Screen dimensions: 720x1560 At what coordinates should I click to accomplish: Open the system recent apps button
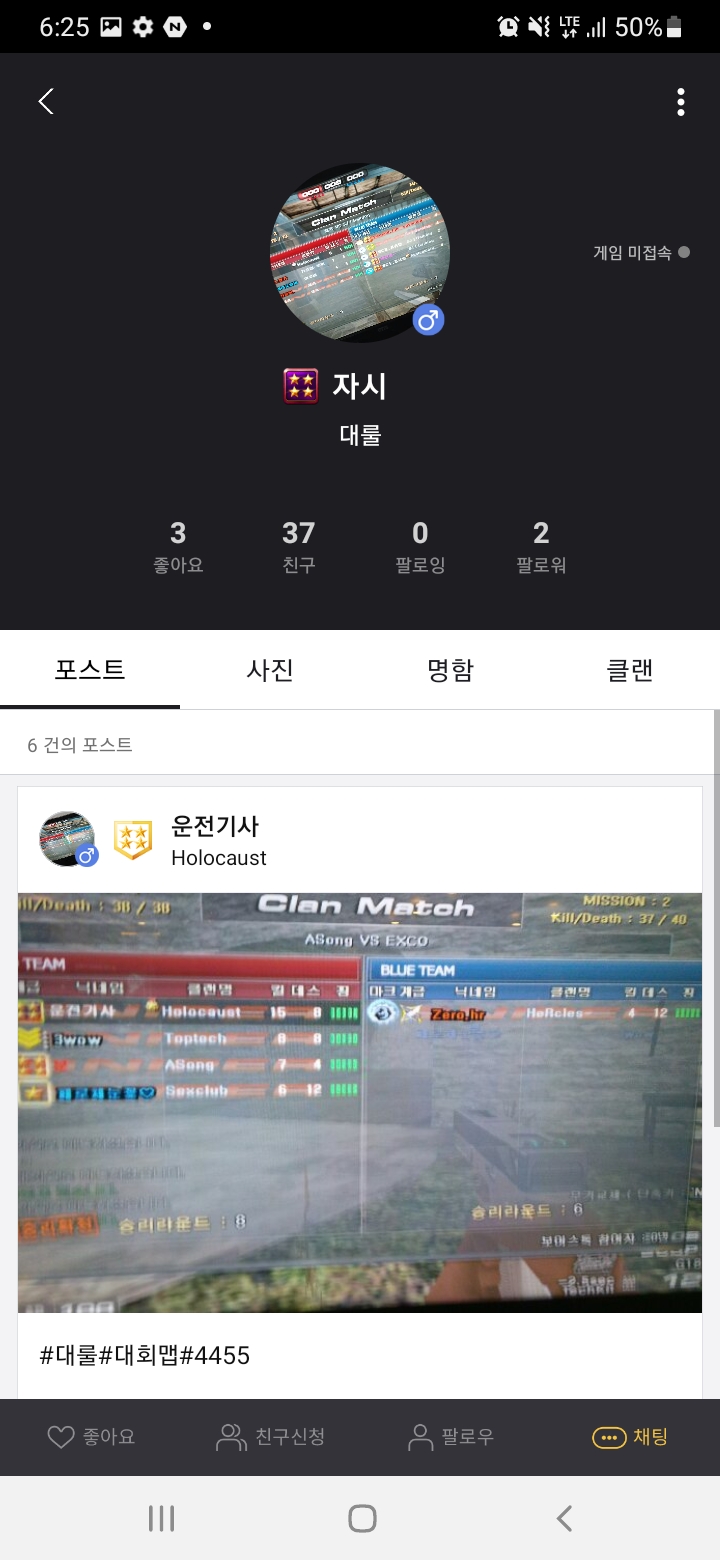tap(161, 1519)
